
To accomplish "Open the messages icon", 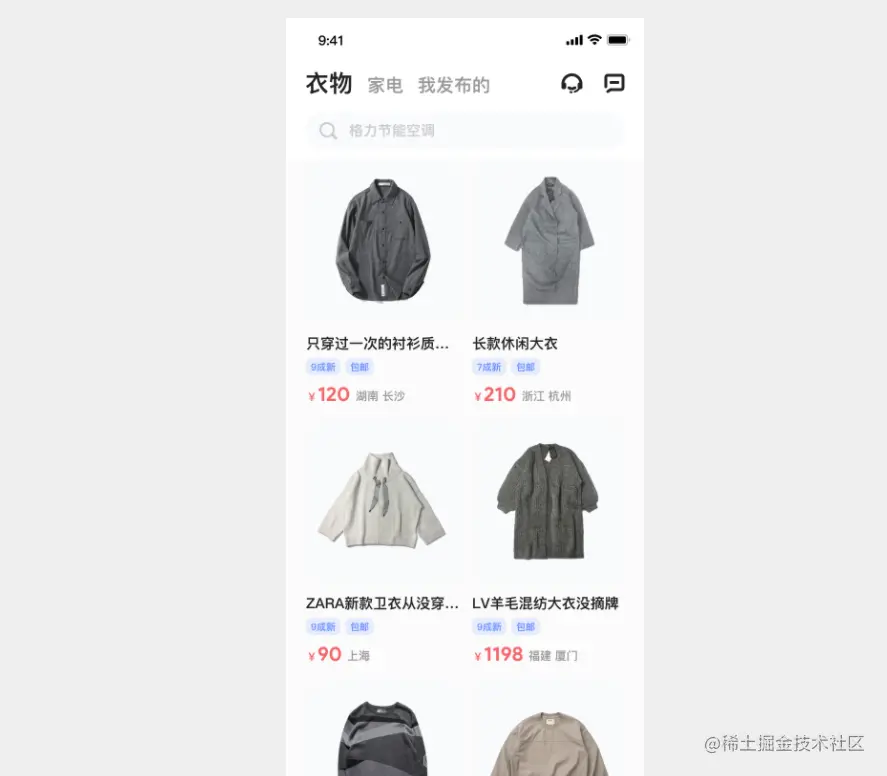I will click(x=614, y=84).
